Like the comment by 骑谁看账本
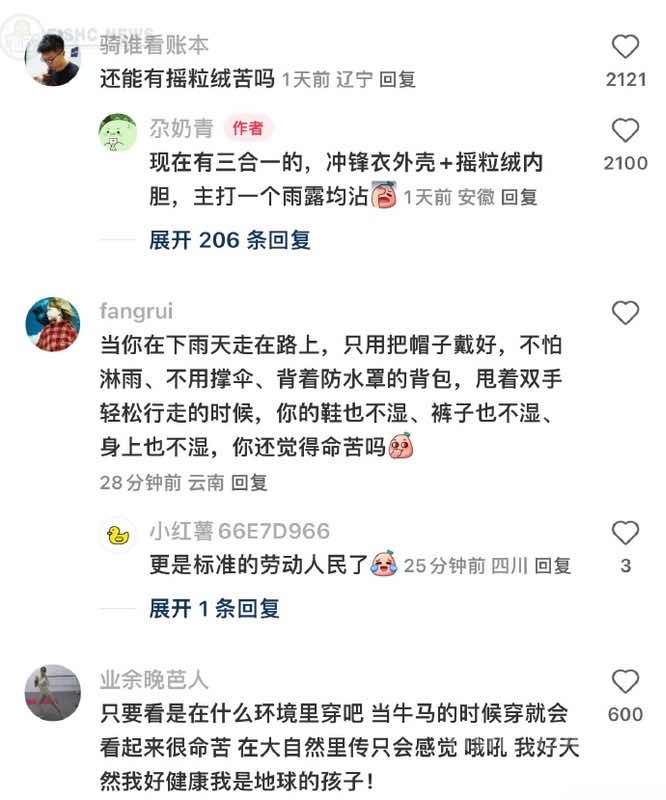 tap(625, 47)
